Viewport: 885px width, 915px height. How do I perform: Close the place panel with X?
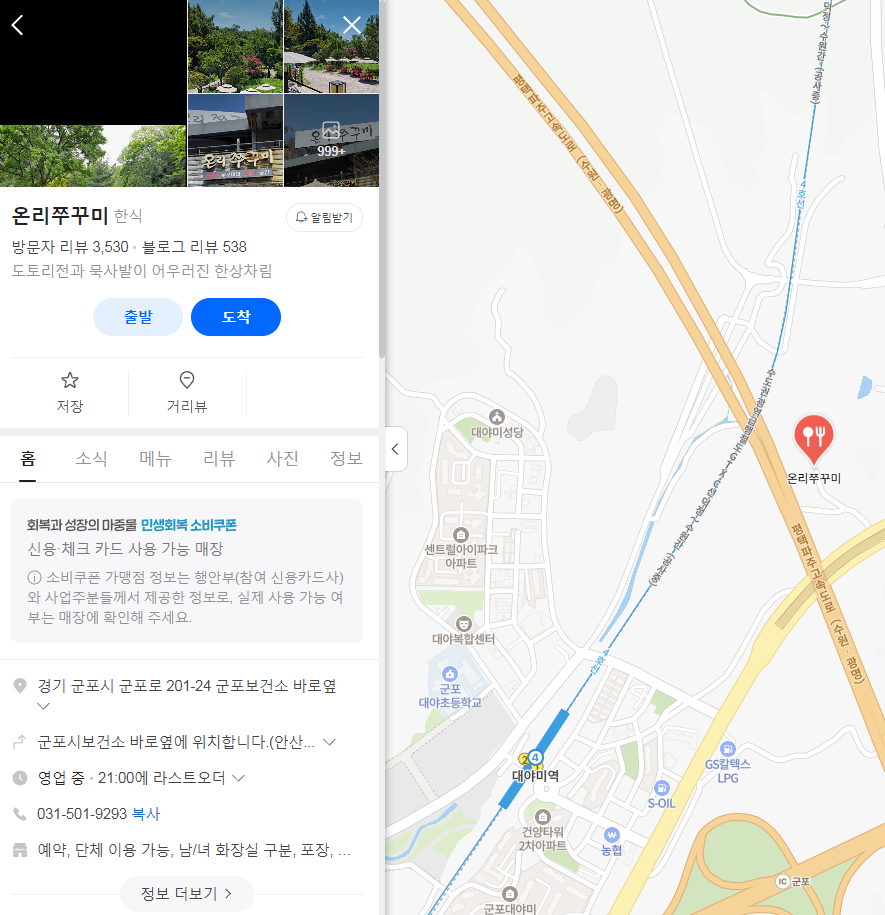coord(352,26)
